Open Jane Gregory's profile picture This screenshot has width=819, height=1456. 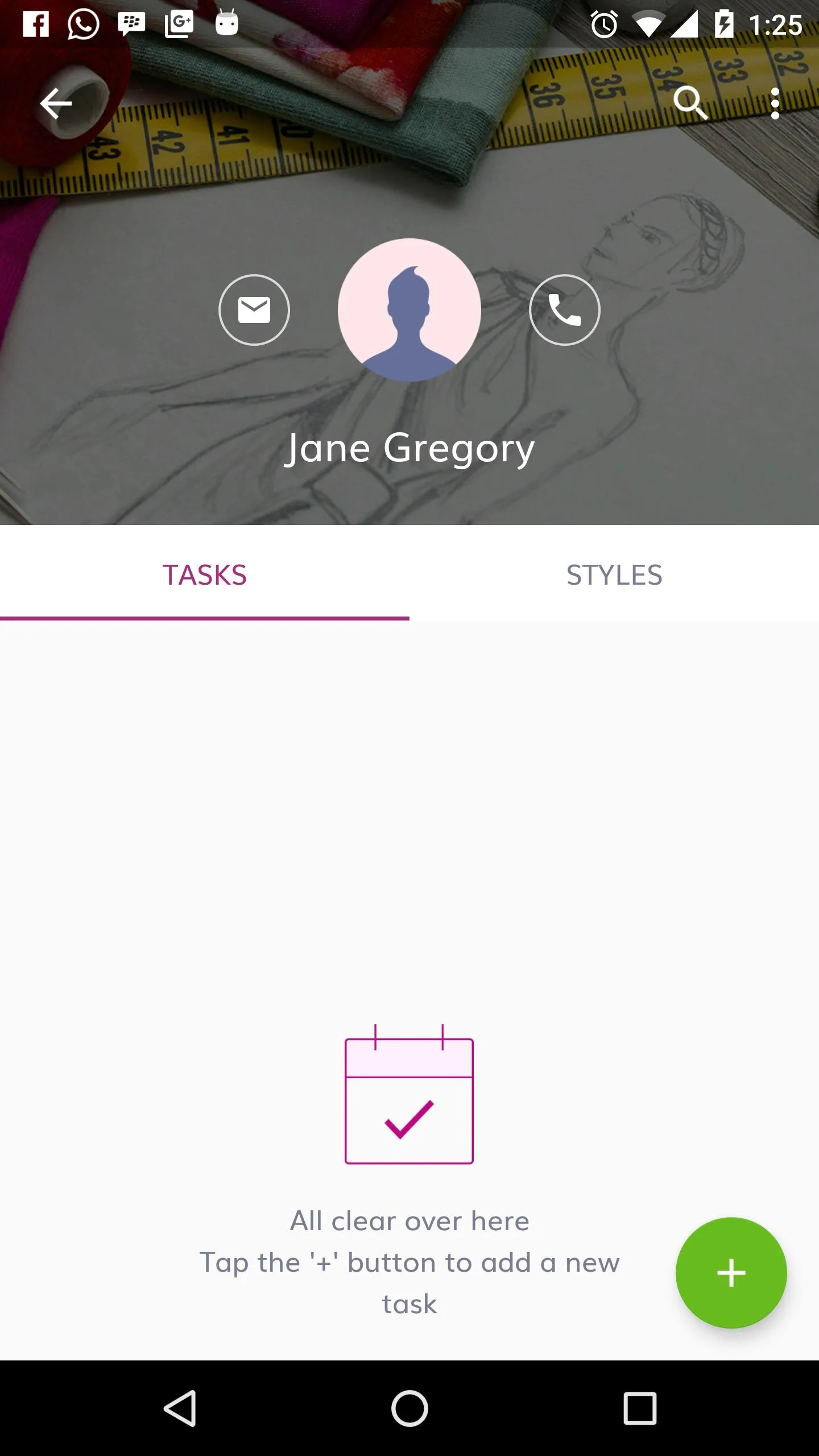[x=409, y=310]
